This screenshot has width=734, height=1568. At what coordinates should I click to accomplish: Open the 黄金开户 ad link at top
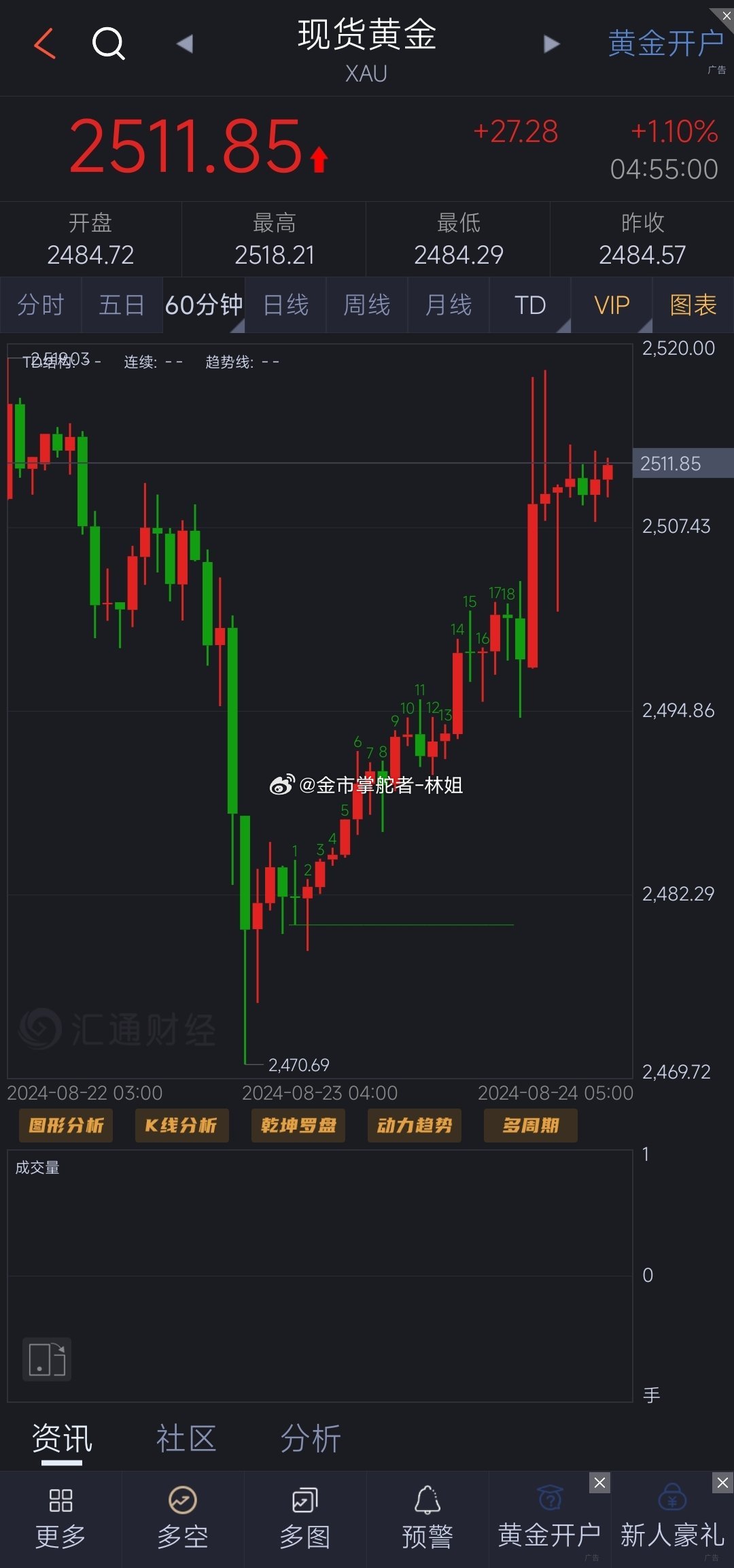[x=665, y=43]
